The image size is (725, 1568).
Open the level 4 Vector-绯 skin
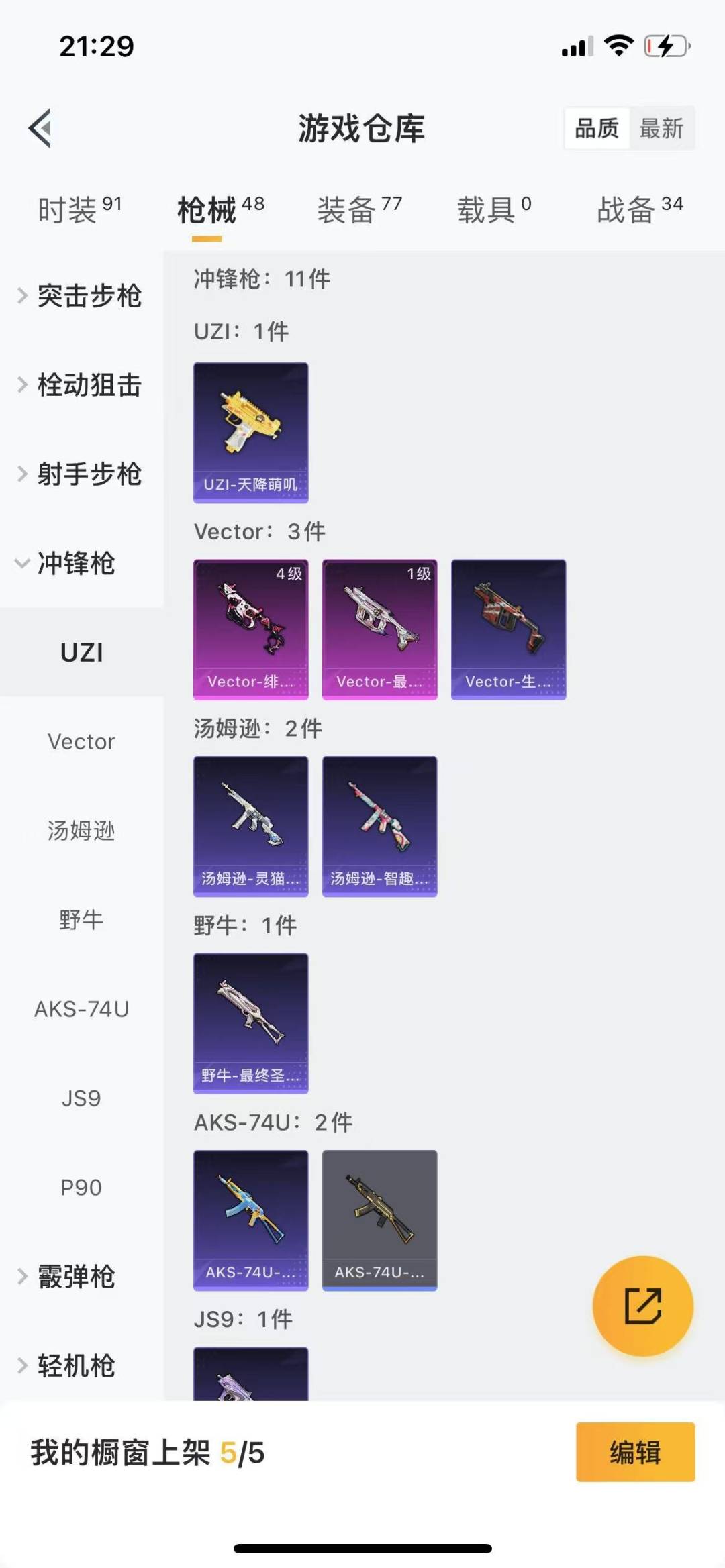[251, 629]
